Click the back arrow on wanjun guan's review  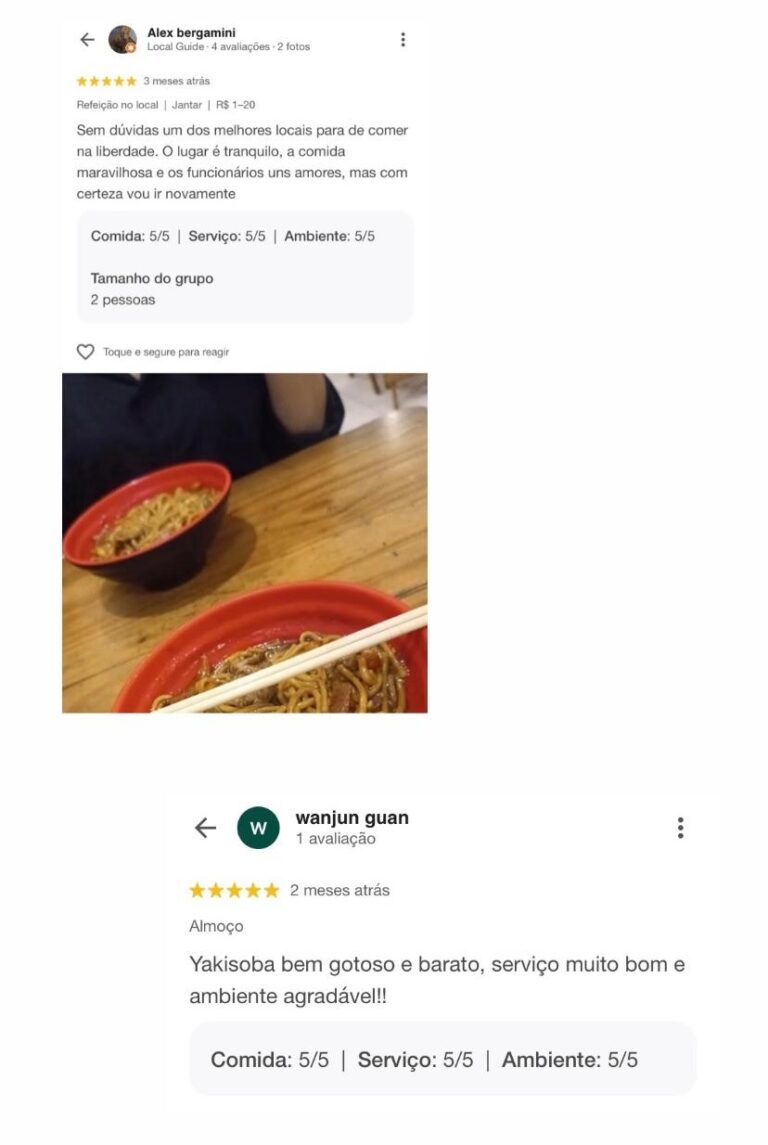click(x=205, y=828)
